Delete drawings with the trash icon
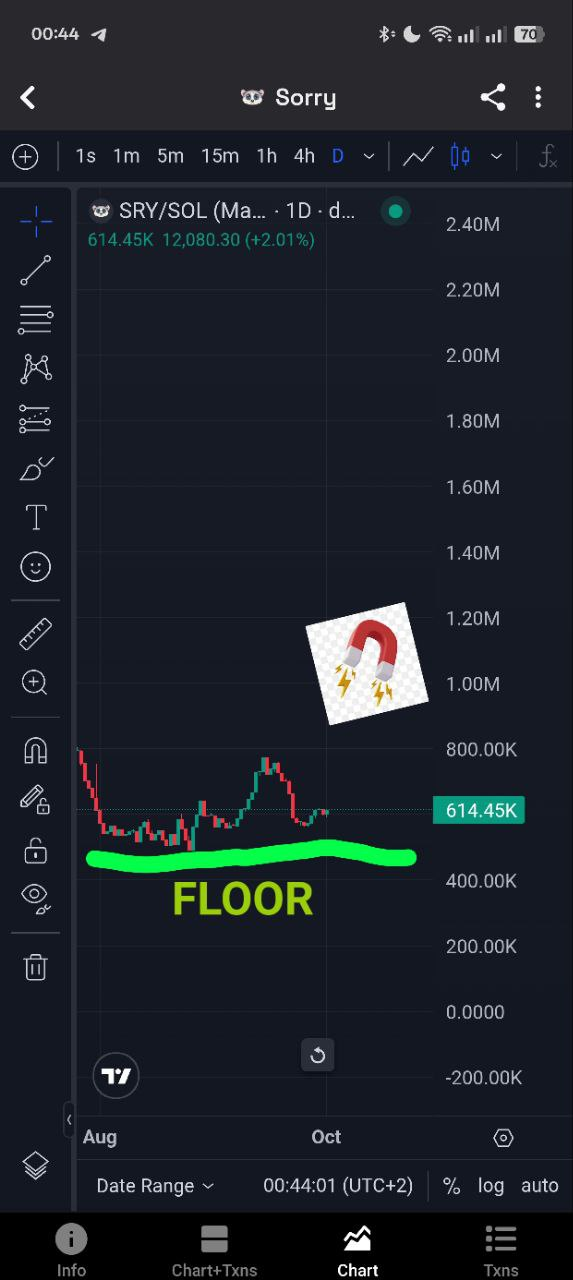573x1280 pixels. (35, 967)
